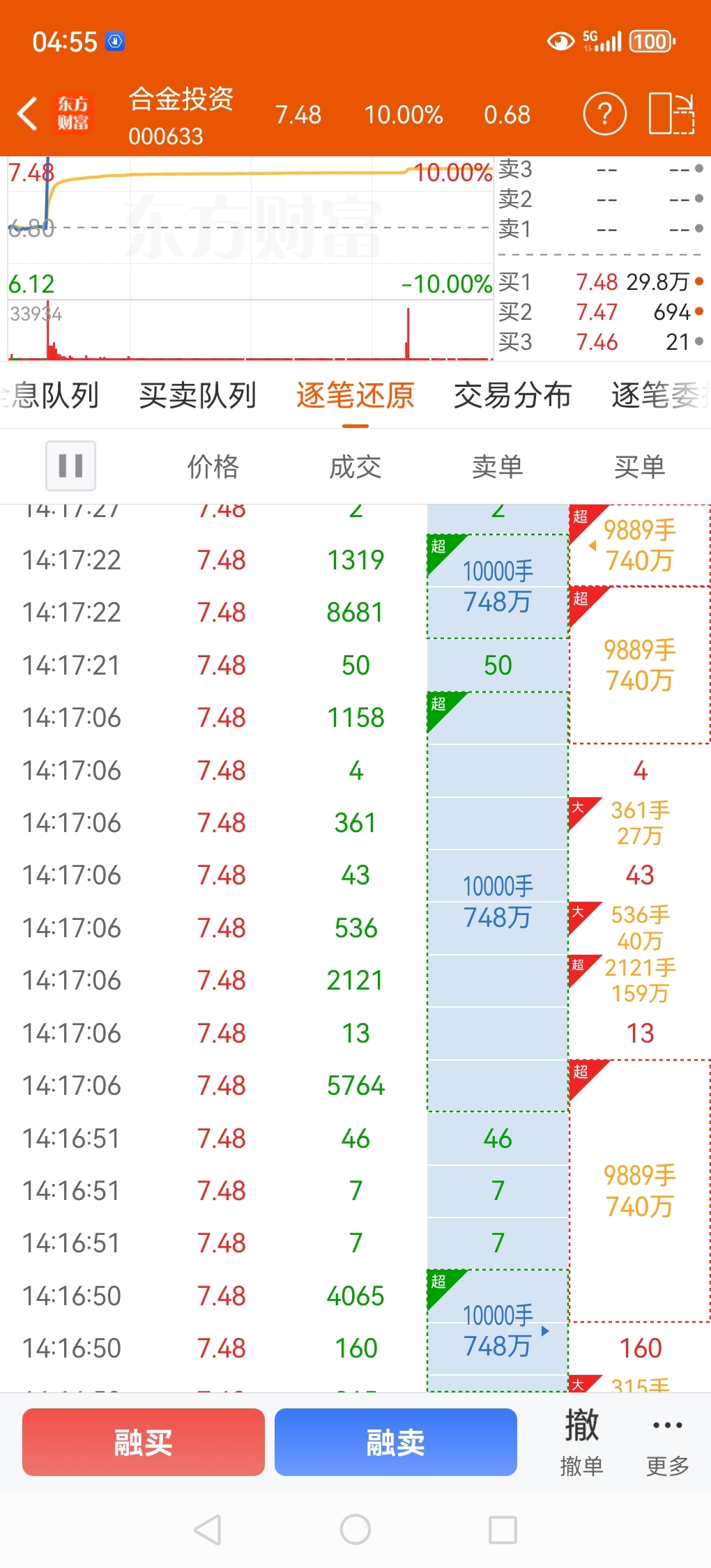711x1568 pixels.
Task: Open the 更多 options menu
Action: click(667, 1442)
